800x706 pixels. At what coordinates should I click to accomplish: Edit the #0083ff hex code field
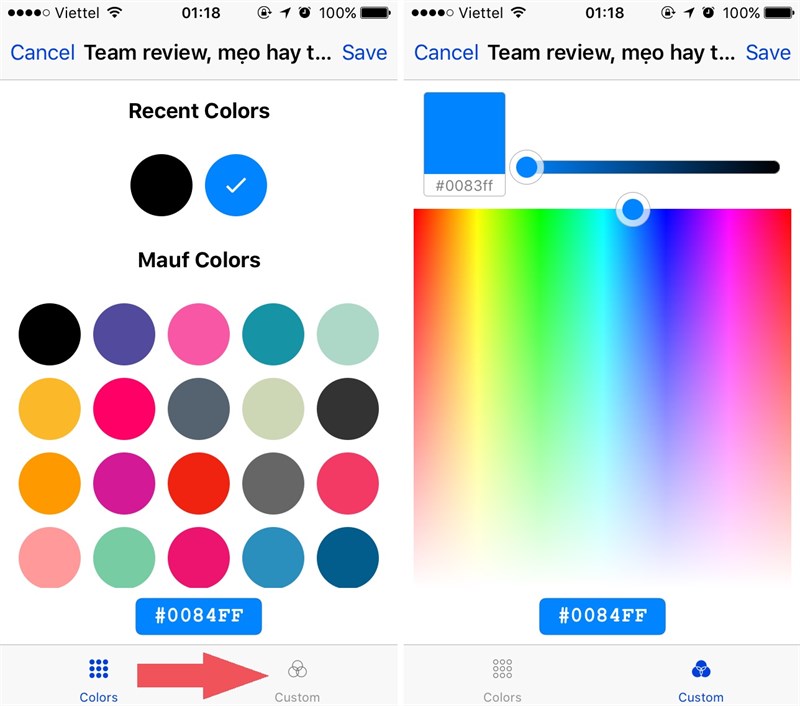464,186
